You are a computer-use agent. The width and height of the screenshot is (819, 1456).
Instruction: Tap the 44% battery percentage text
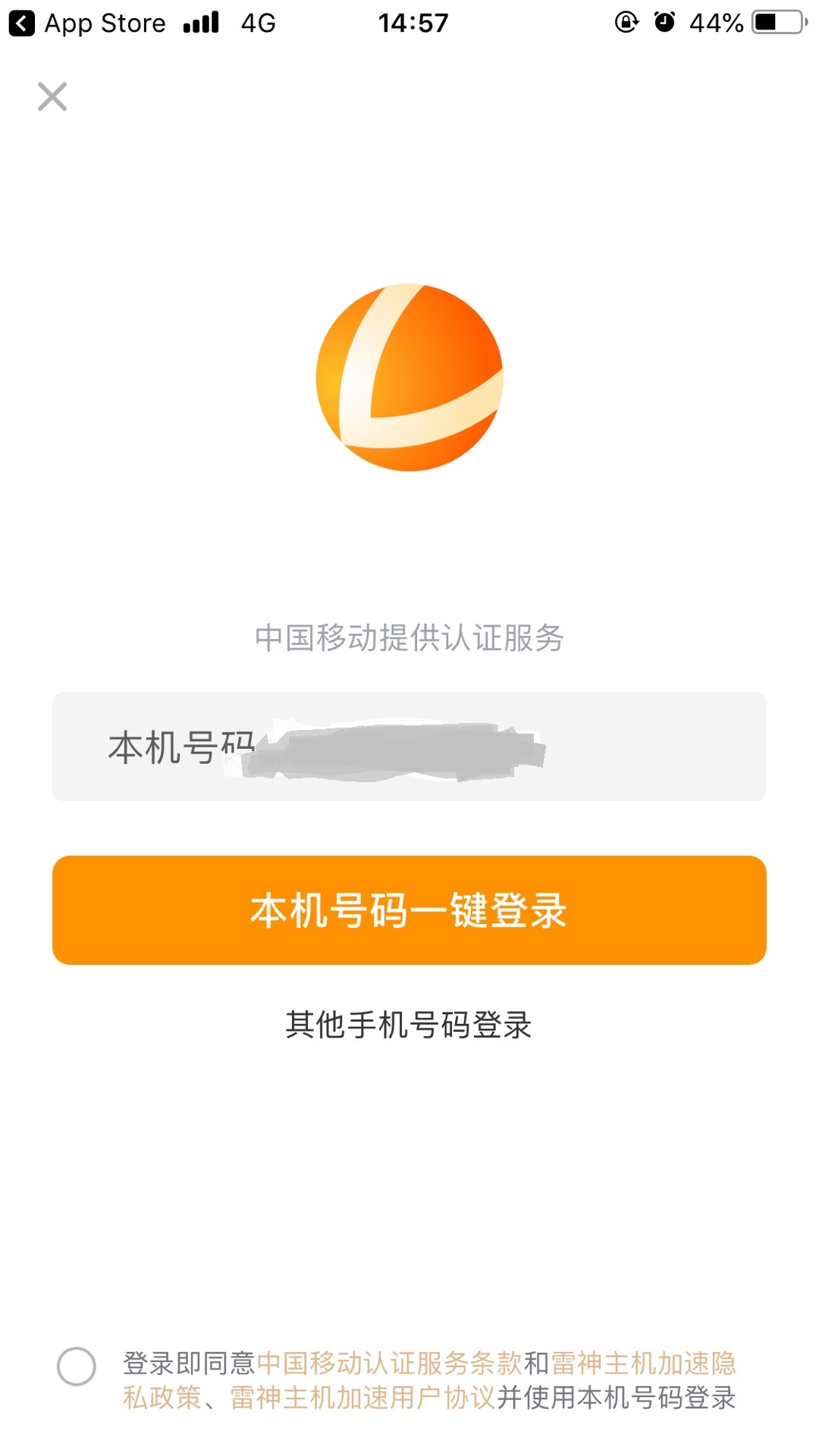coord(716,22)
